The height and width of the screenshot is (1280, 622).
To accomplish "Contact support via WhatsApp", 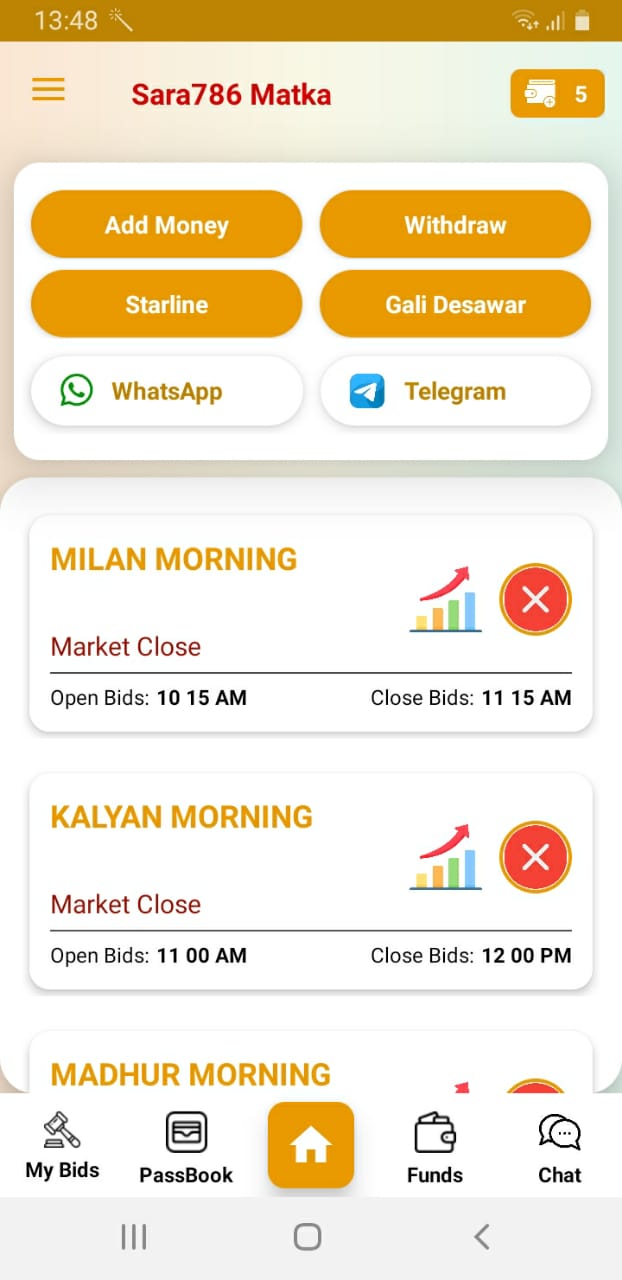I will 167,391.
